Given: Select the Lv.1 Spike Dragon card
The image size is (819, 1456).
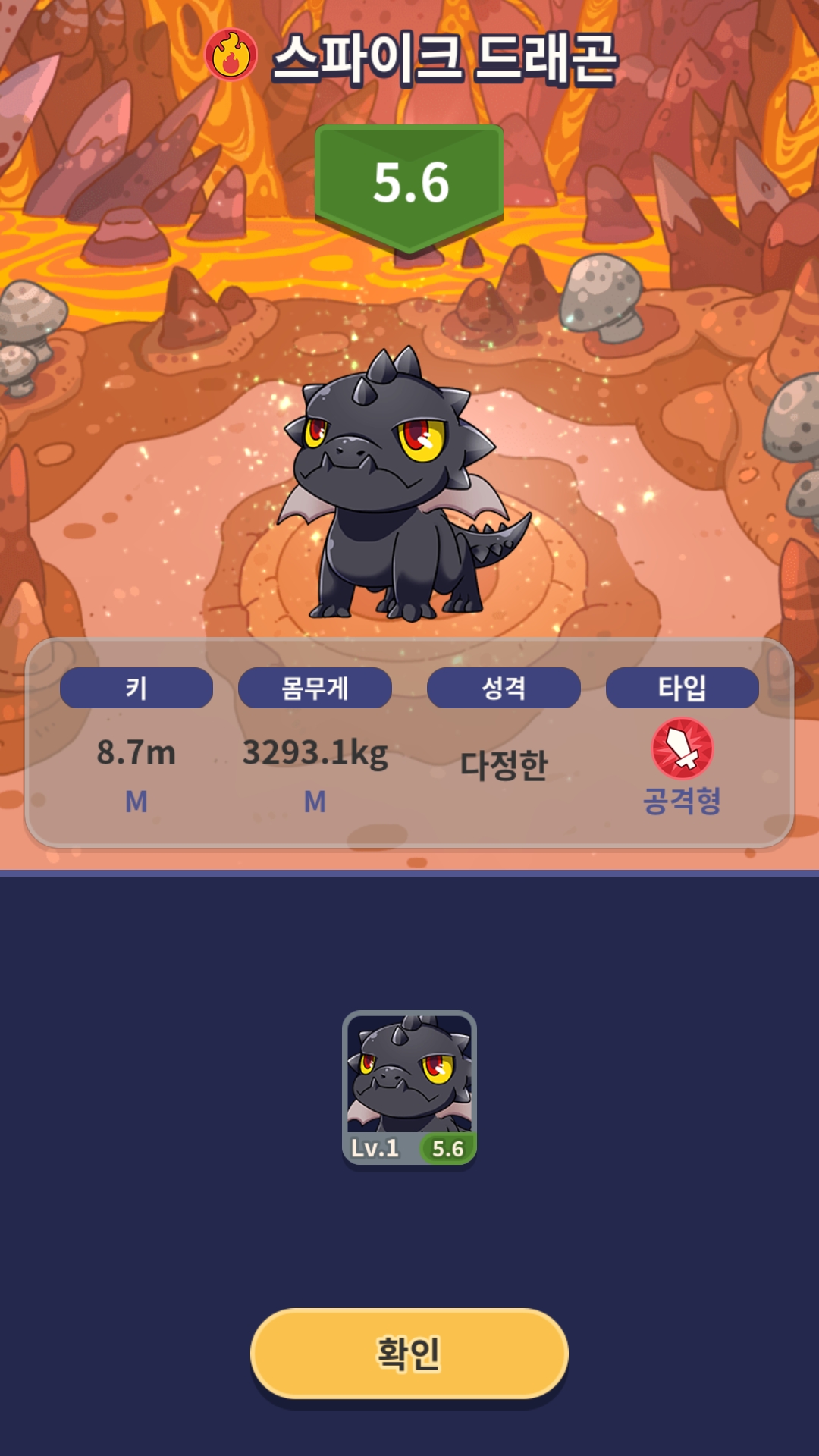Looking at the screenshot, I should click(x=409, y=1087).
